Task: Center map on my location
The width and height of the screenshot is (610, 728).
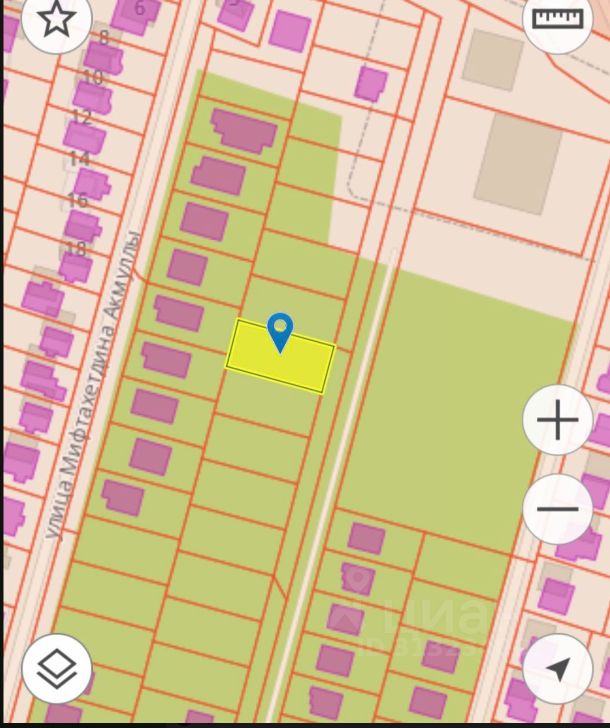Action: (557, 668)
